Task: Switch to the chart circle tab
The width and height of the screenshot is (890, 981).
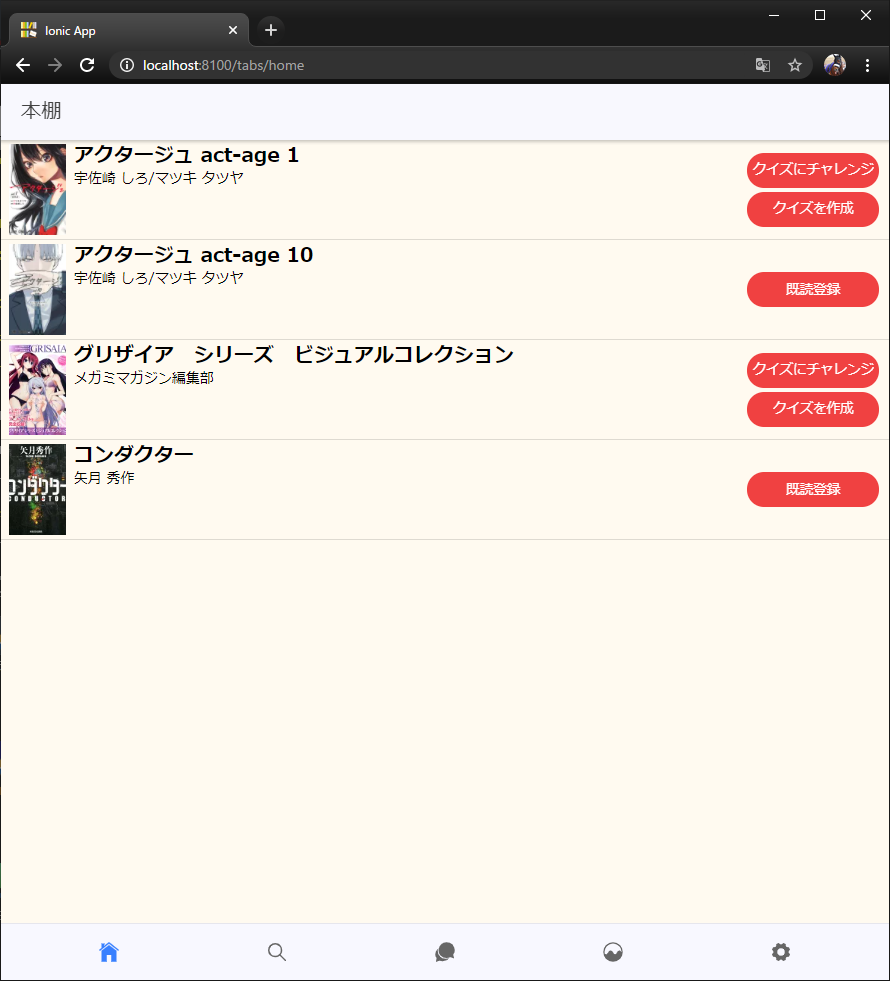Action: point(613,952)
